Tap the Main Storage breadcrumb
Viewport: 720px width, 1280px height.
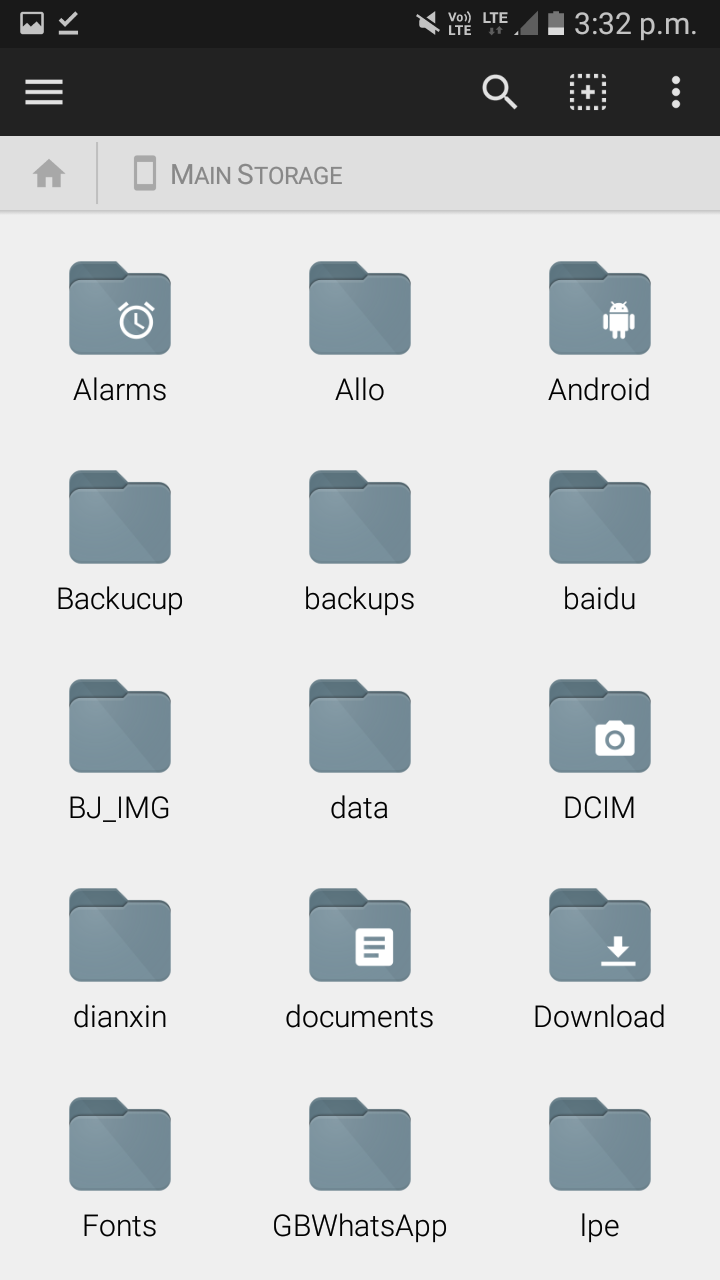[x=238, y=175]
